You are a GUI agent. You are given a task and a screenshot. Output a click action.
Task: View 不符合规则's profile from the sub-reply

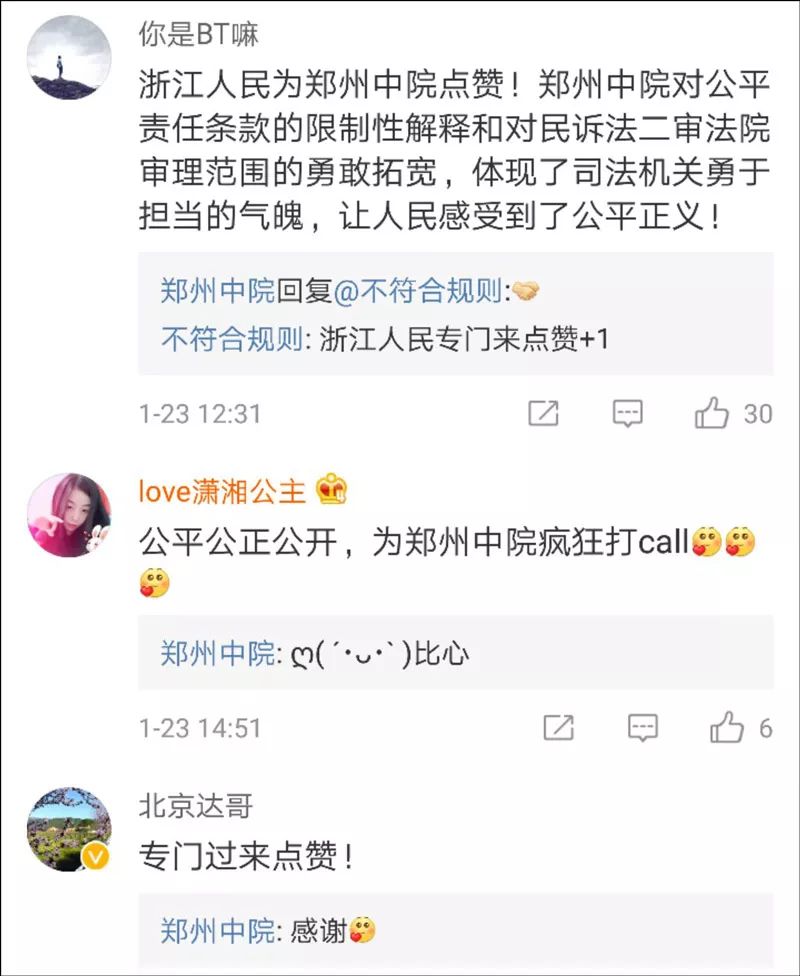231,340
